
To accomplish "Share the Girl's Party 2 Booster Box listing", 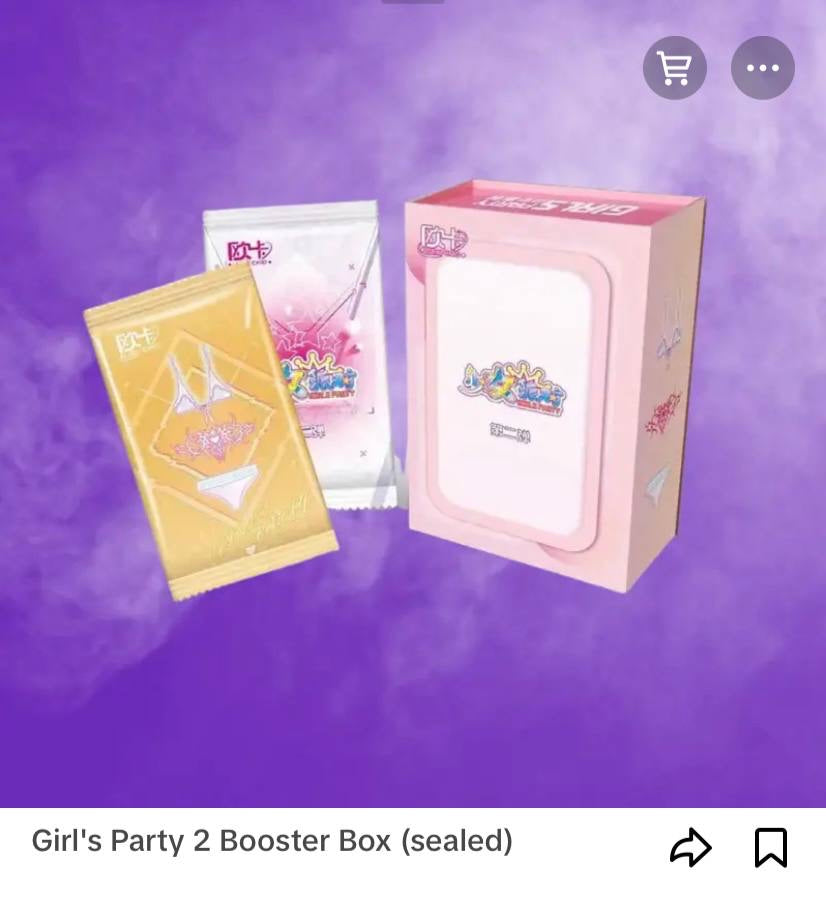I will (x=690, y=848).
